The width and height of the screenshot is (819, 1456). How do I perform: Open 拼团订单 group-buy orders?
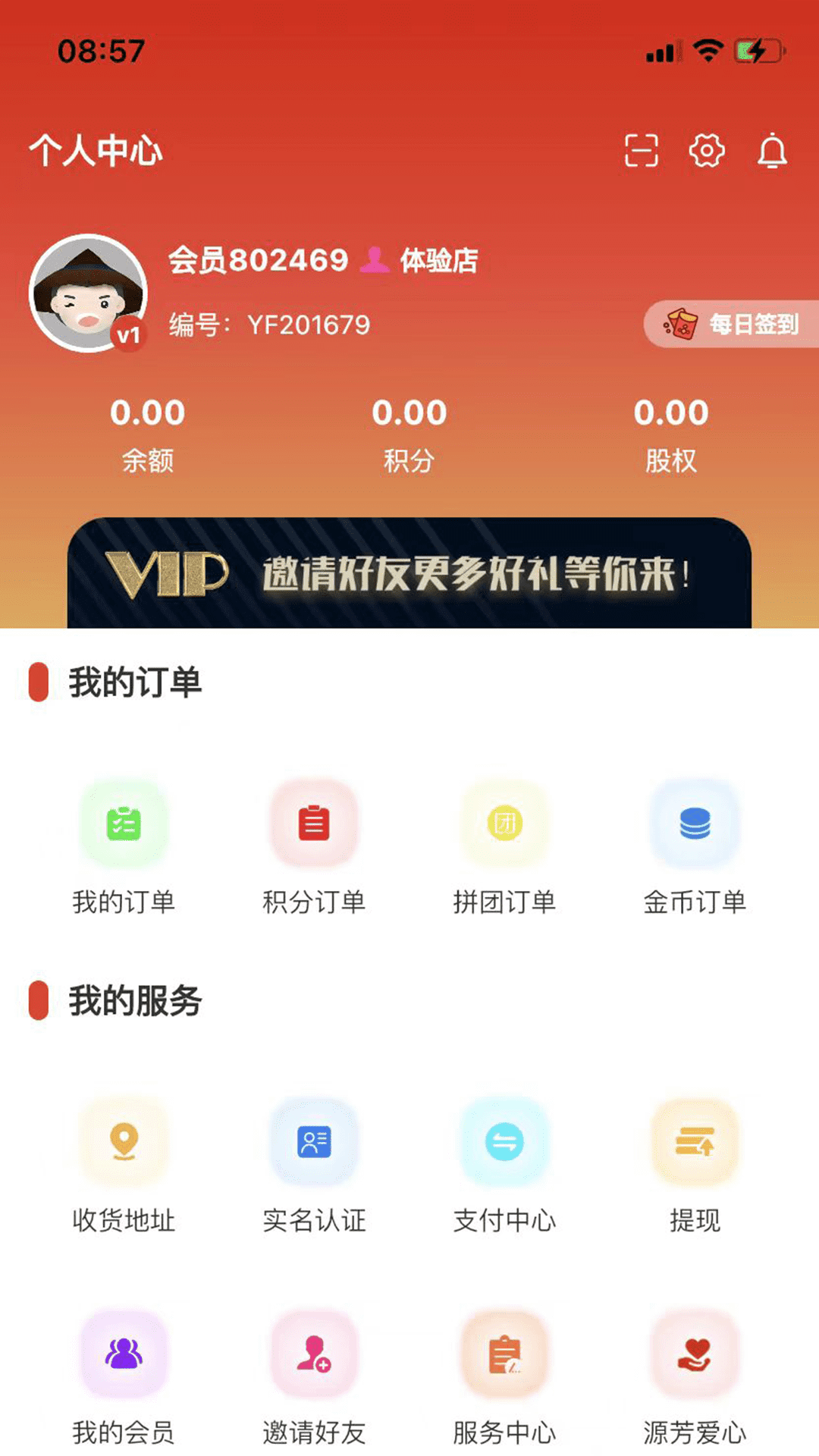[505, 824]
